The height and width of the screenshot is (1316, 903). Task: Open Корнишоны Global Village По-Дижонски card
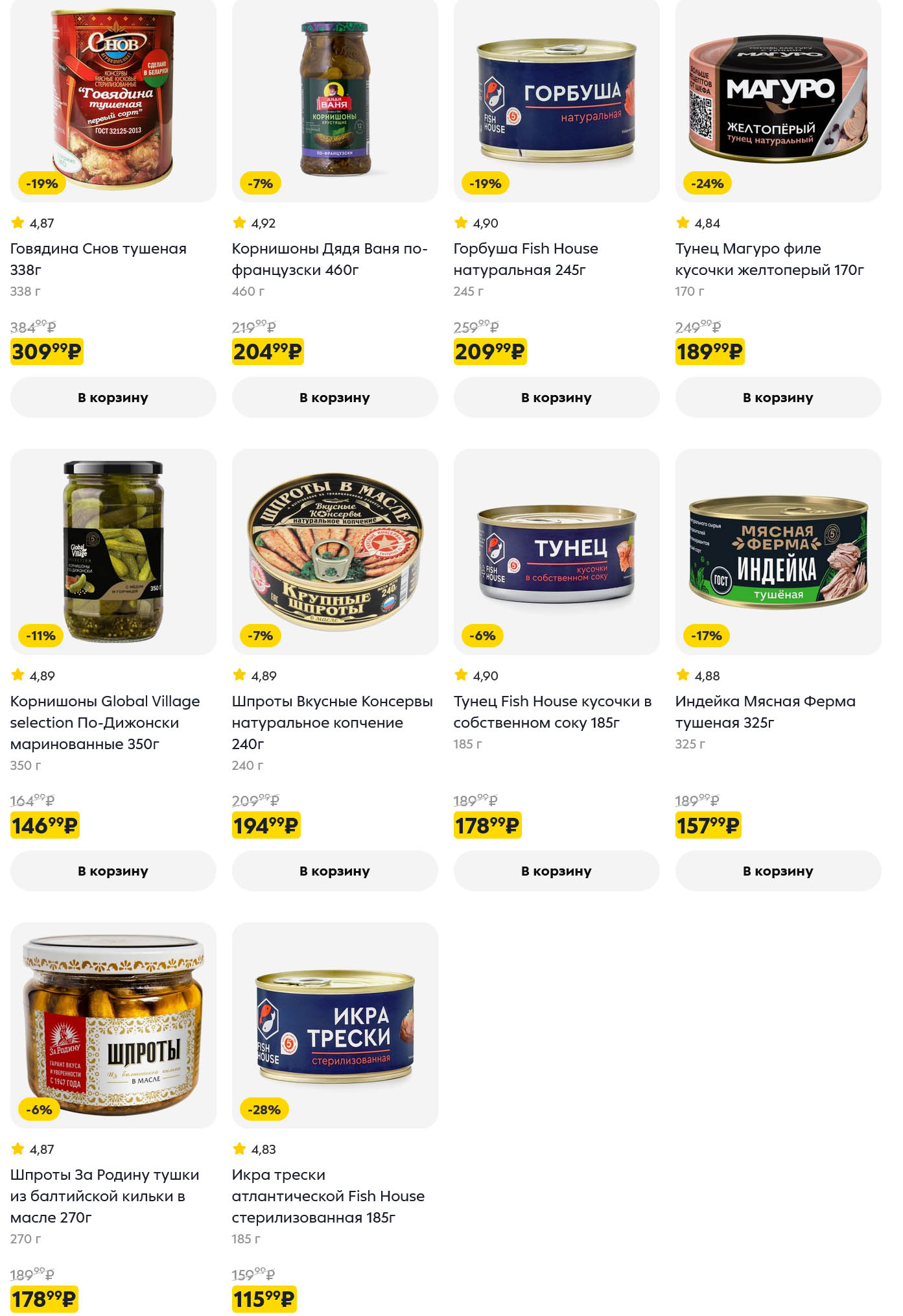tap(105, 722)
